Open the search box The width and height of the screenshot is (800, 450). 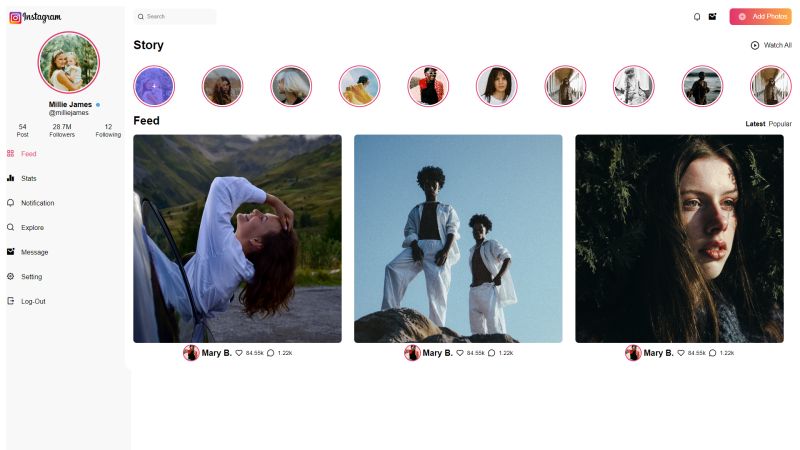pos(175,17)
